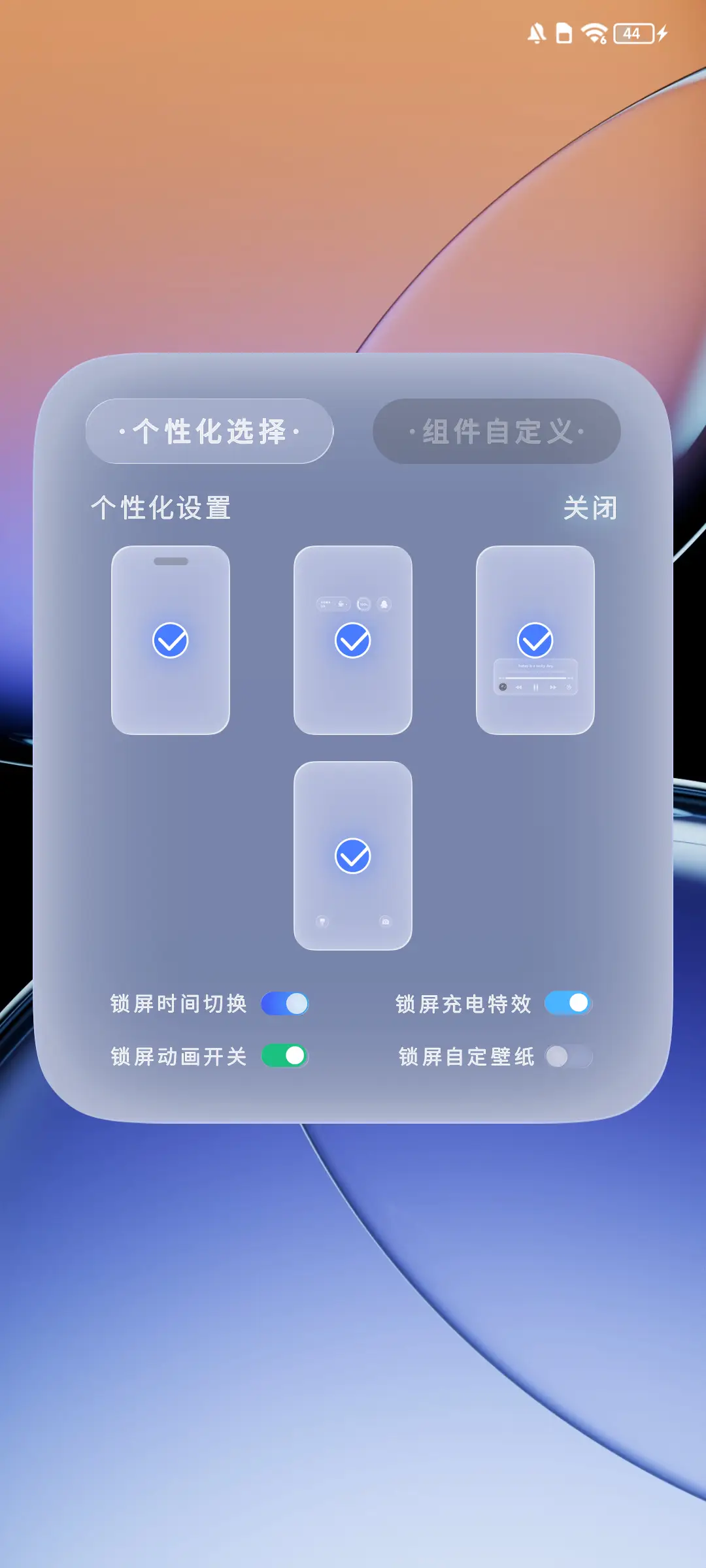Click the camera shortcut icon on the bottom preview
Image resolution: width=706 pixels, height=1568 pixels.
pyautogui.click(x=386, y=921)
